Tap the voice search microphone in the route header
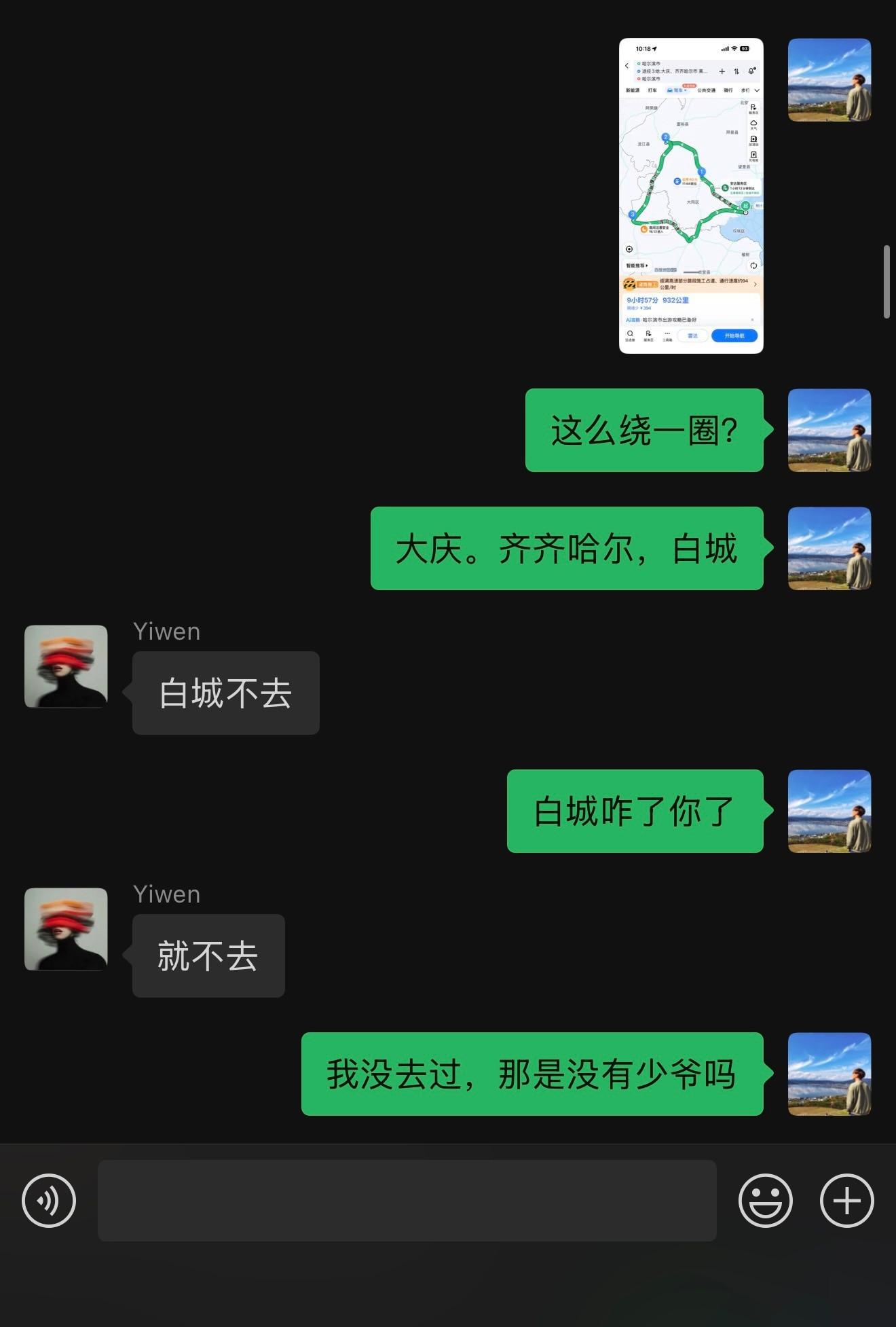 click(x=752, y=71)
